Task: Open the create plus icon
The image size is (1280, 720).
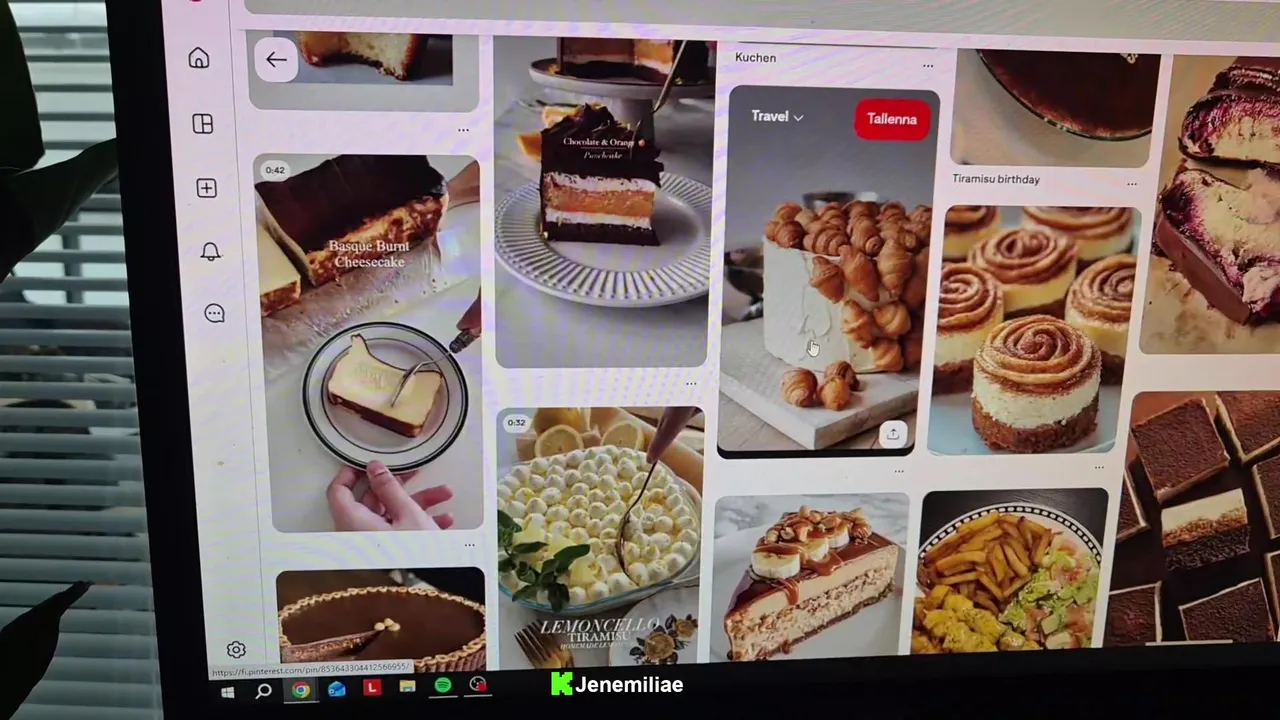Action: point(206,189)
